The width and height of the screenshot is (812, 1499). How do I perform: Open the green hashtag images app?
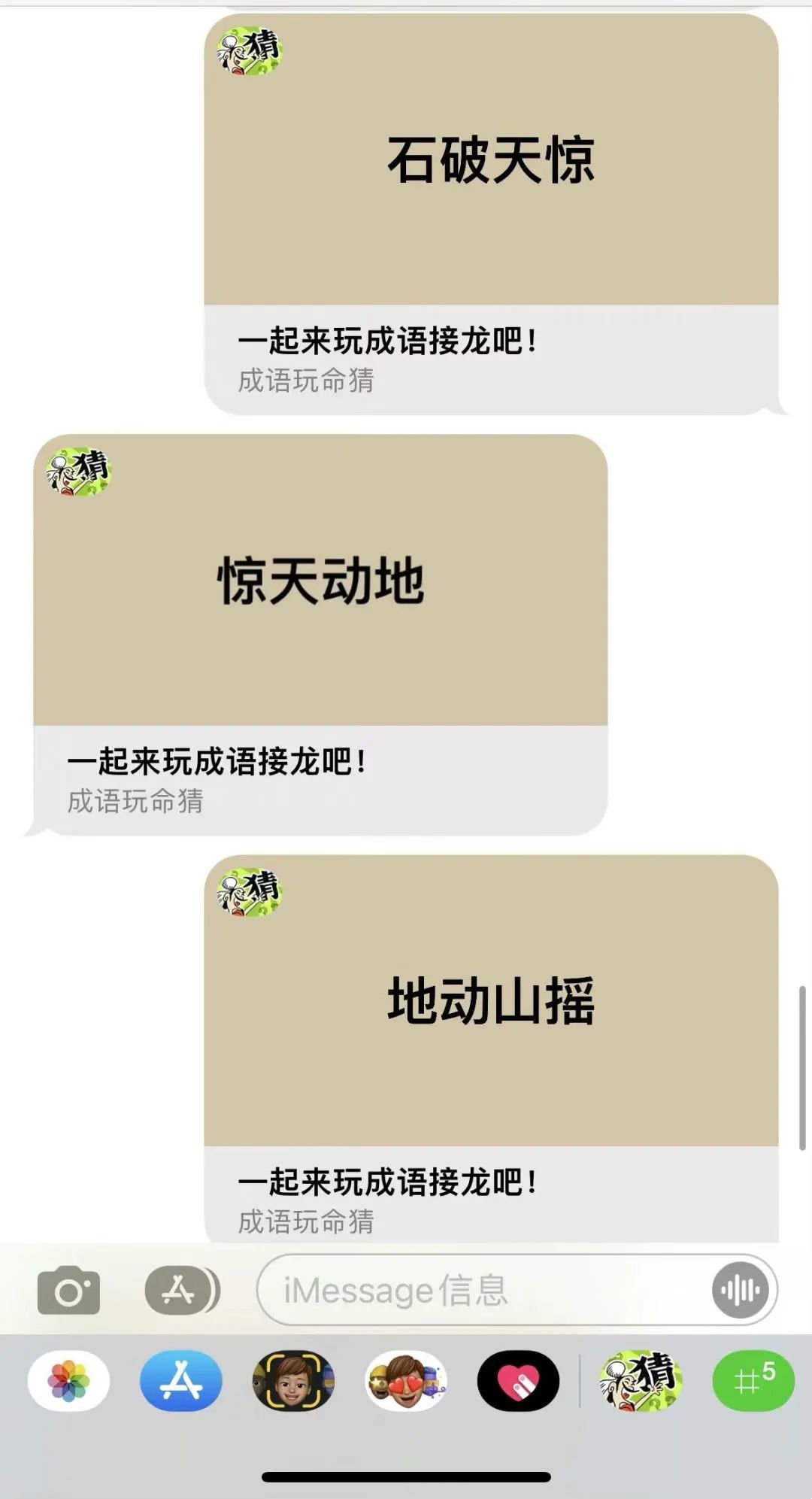point(753,1381)
